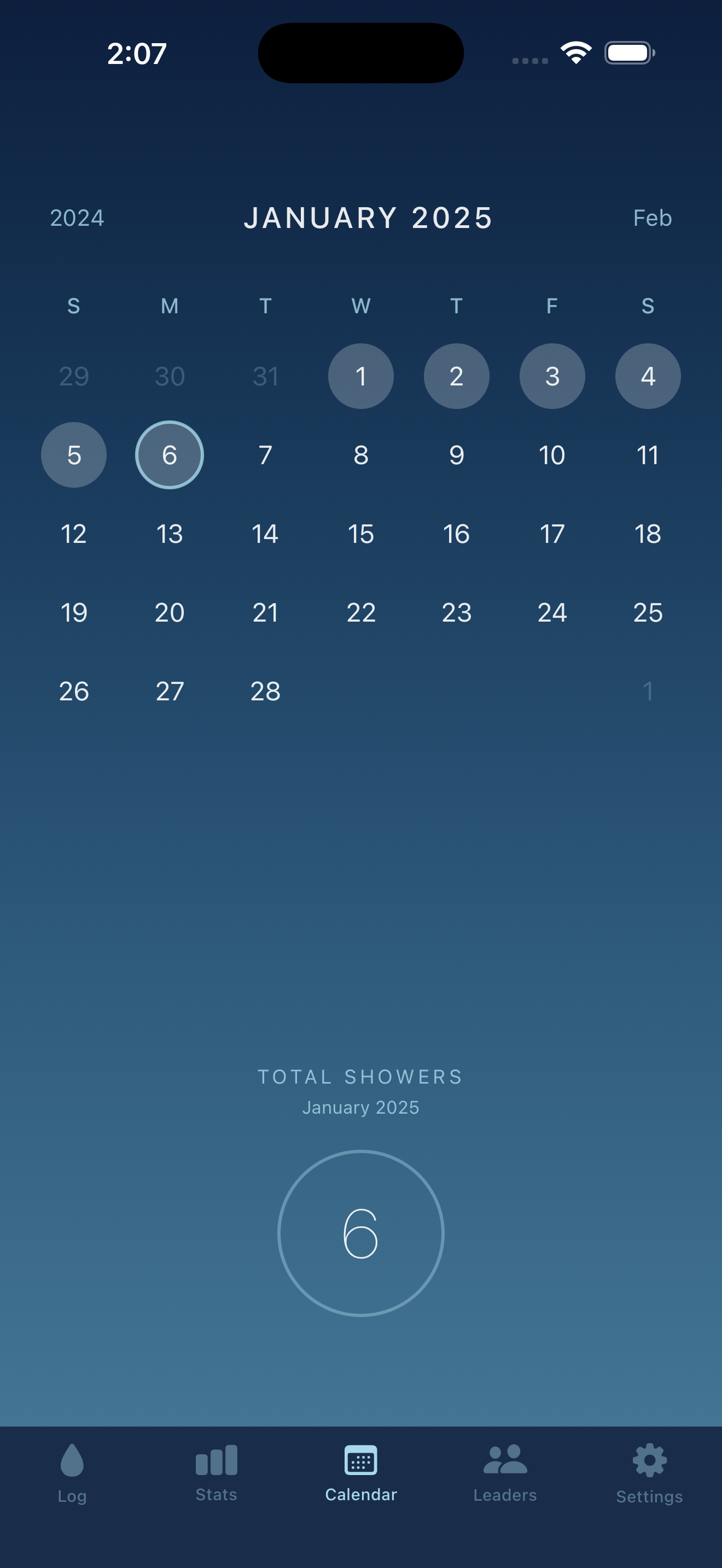This screenshot has width=722, height=1568.
Task: Advance to Feb month
Action: pyautogui.click(x=652, y=218)
